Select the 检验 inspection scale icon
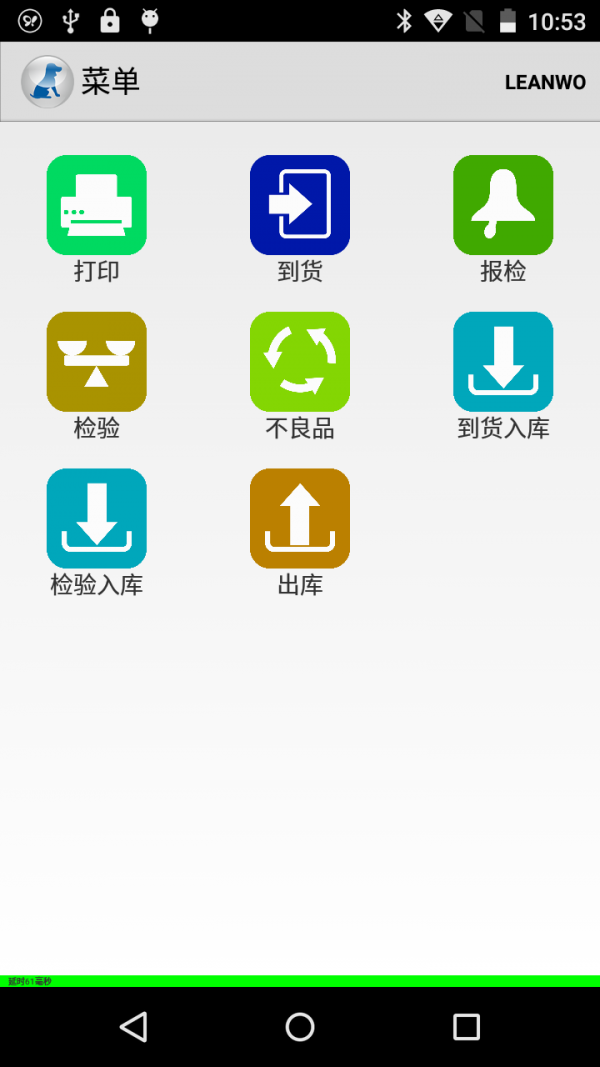The width and height of the screenshot is (600, 1067). pyautogui.click(x=97, y=361)
